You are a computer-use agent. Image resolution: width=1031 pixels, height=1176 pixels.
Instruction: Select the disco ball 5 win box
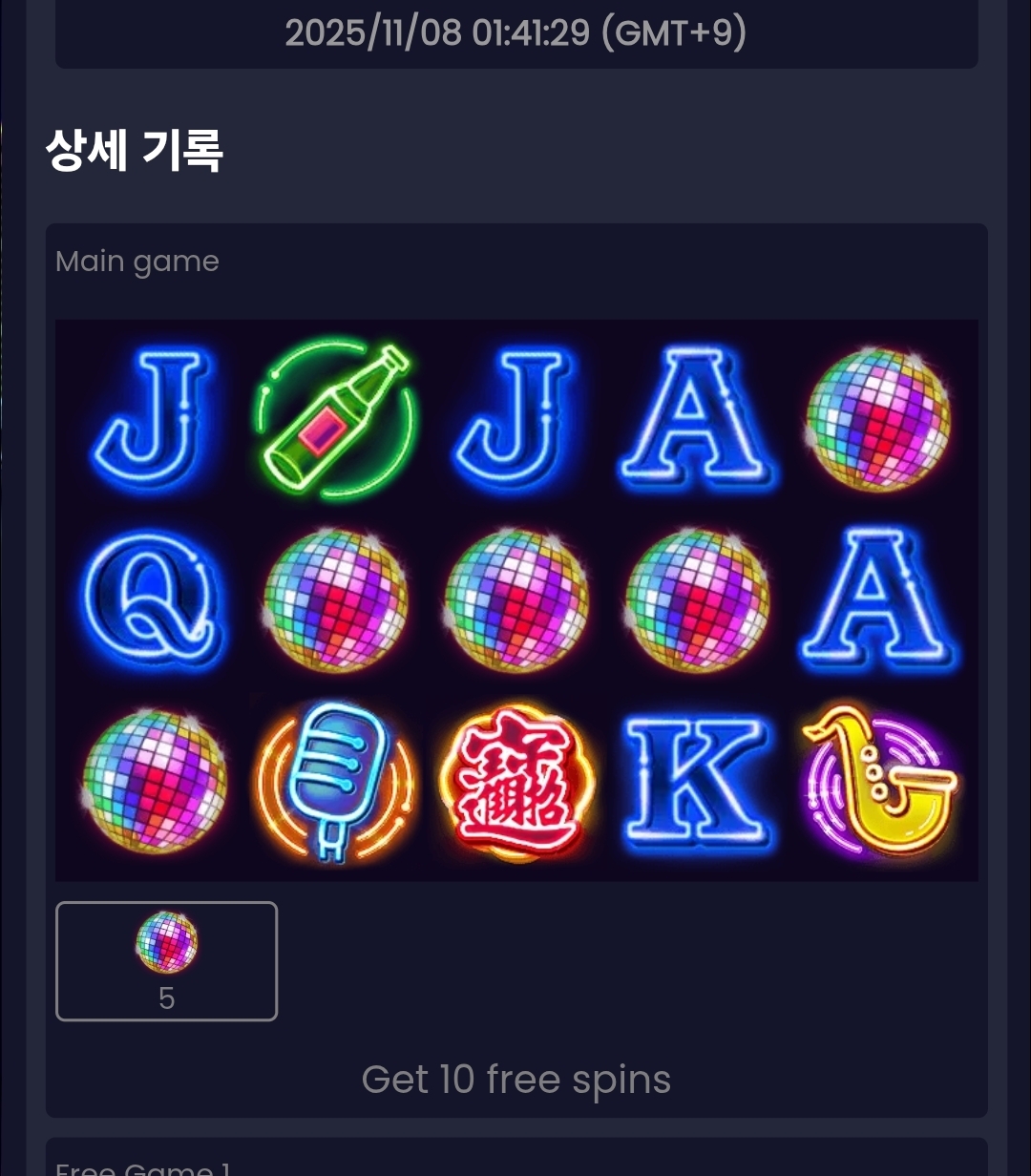click(166, 961)
